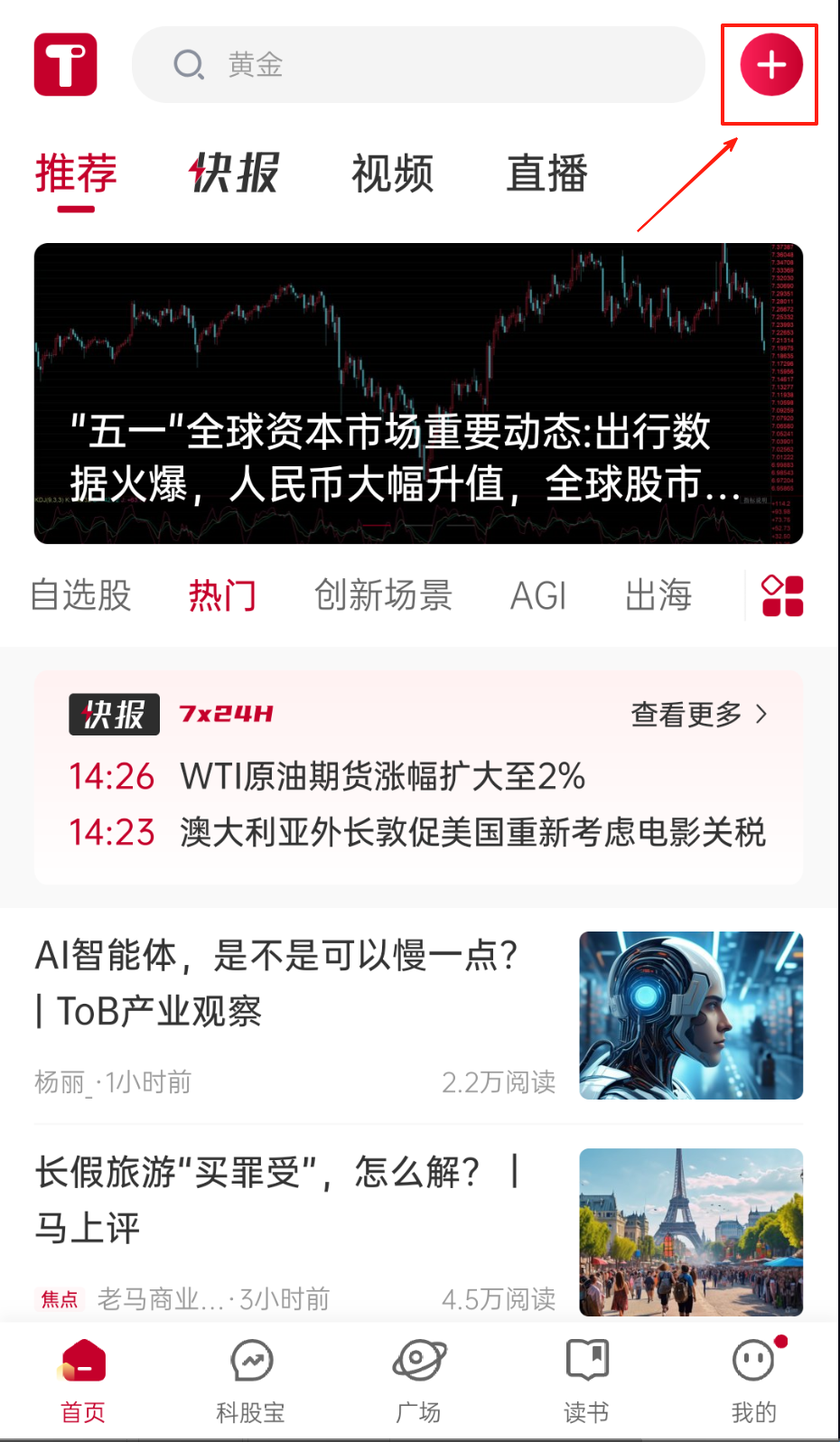Open the WTI原油期货 flash news
Viewport: 840px width, 1442px height.
[x=382, y=776]
